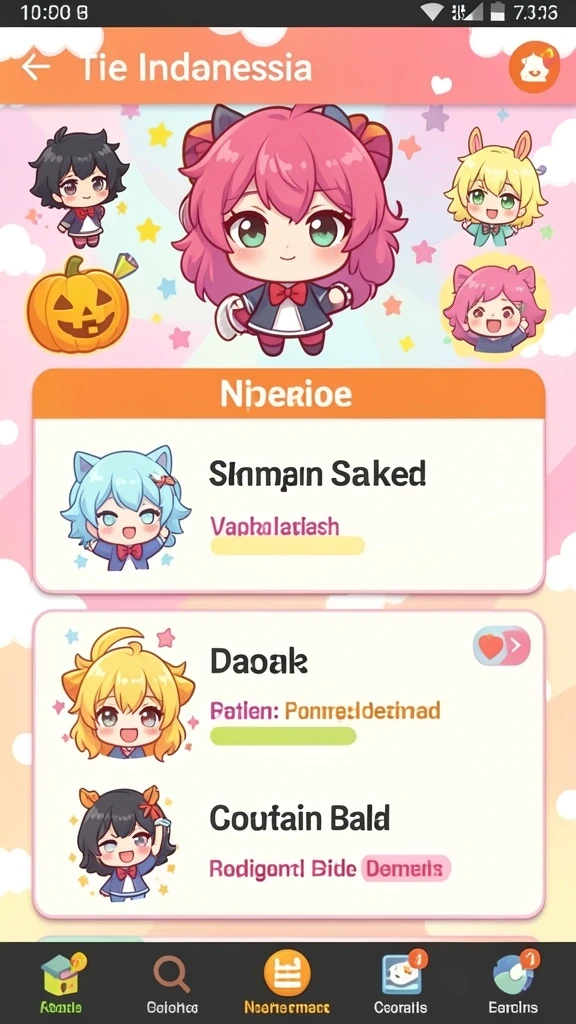Switch to the Golohce search tab

coord(172,983)
